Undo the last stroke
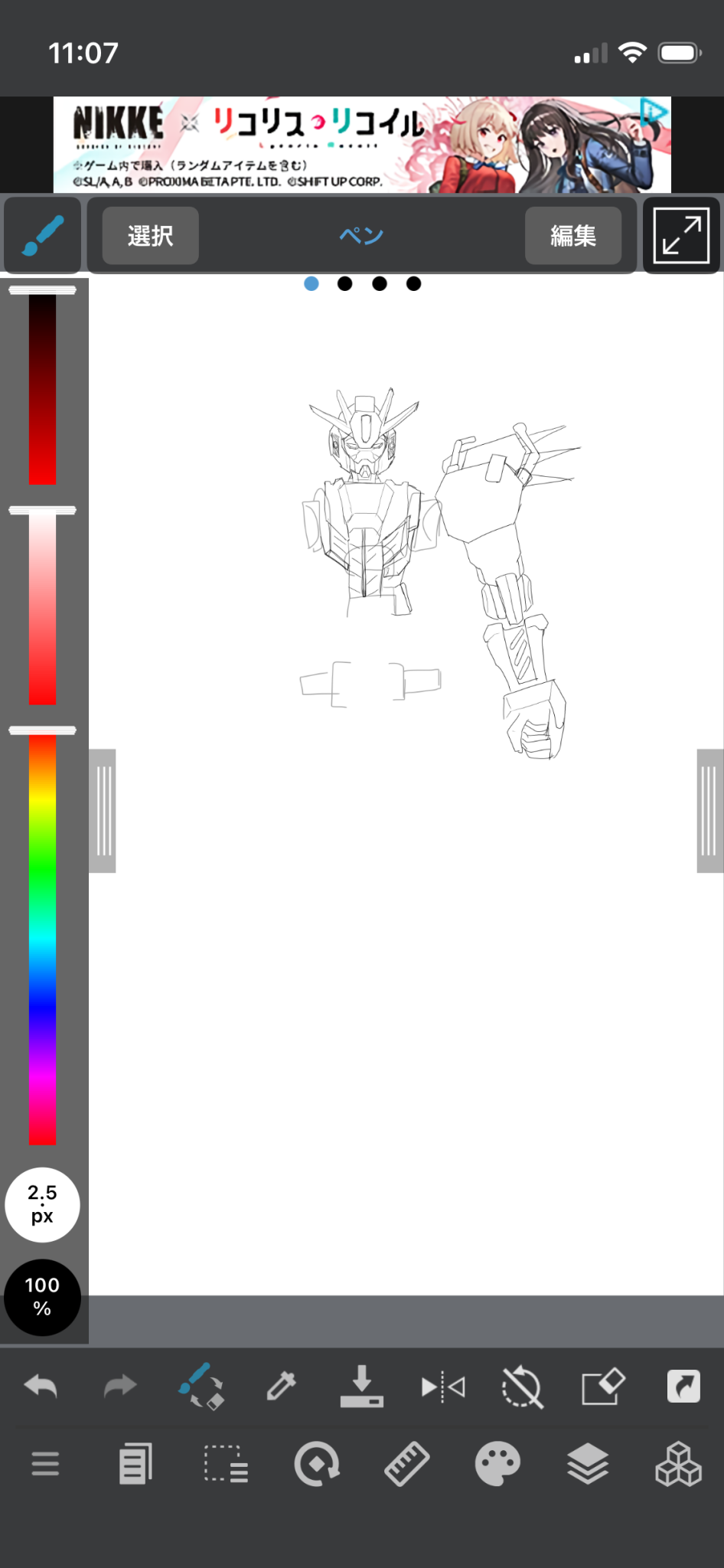 41,1387
